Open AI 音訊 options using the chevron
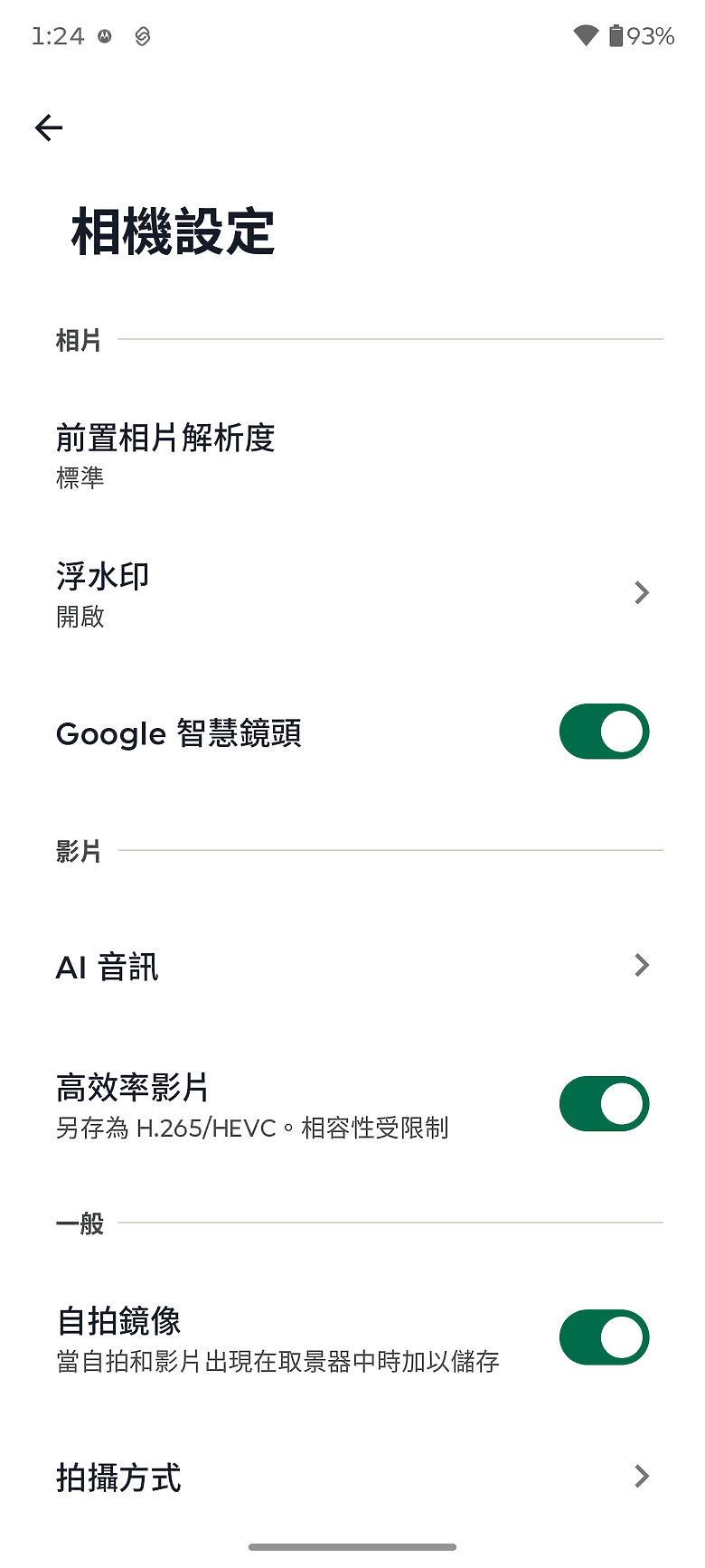This screenshot has width=705, height=1568. (641, 966)
